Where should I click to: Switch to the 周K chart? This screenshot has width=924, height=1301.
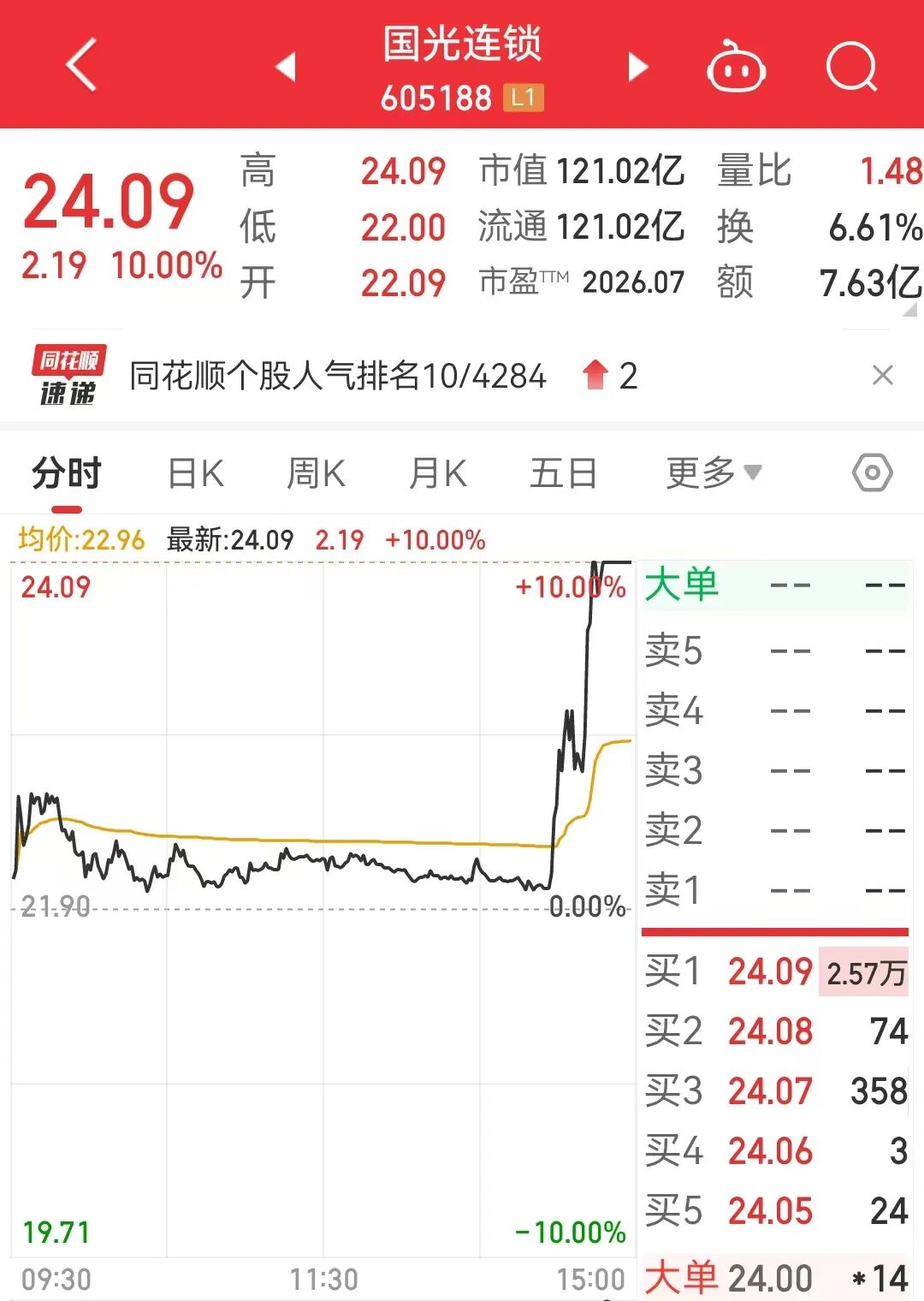pyautogui.click(x=316, y=473)
